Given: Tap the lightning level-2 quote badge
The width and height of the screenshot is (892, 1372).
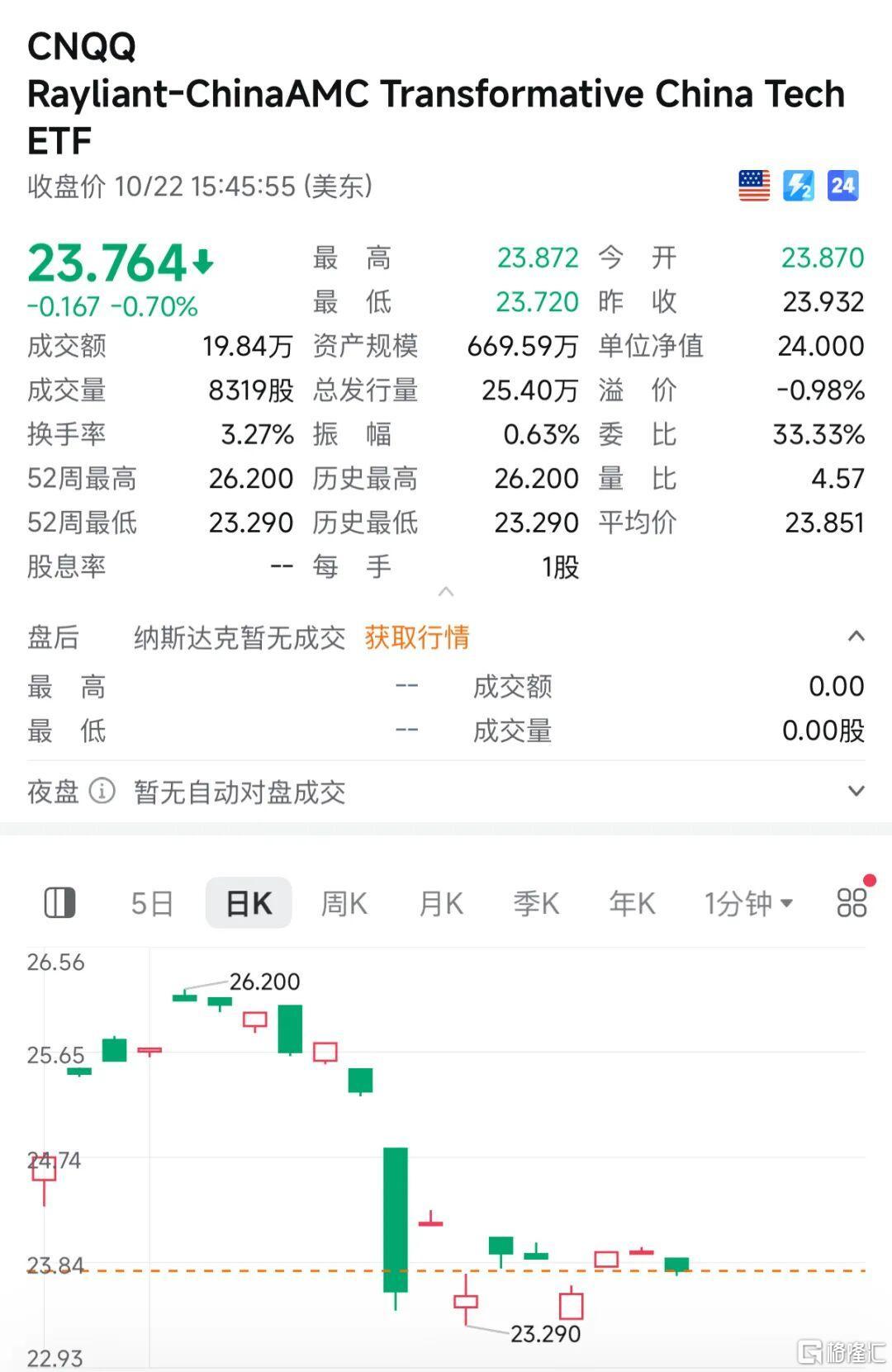Looking at the screenshot, I should tap(798, 186).
